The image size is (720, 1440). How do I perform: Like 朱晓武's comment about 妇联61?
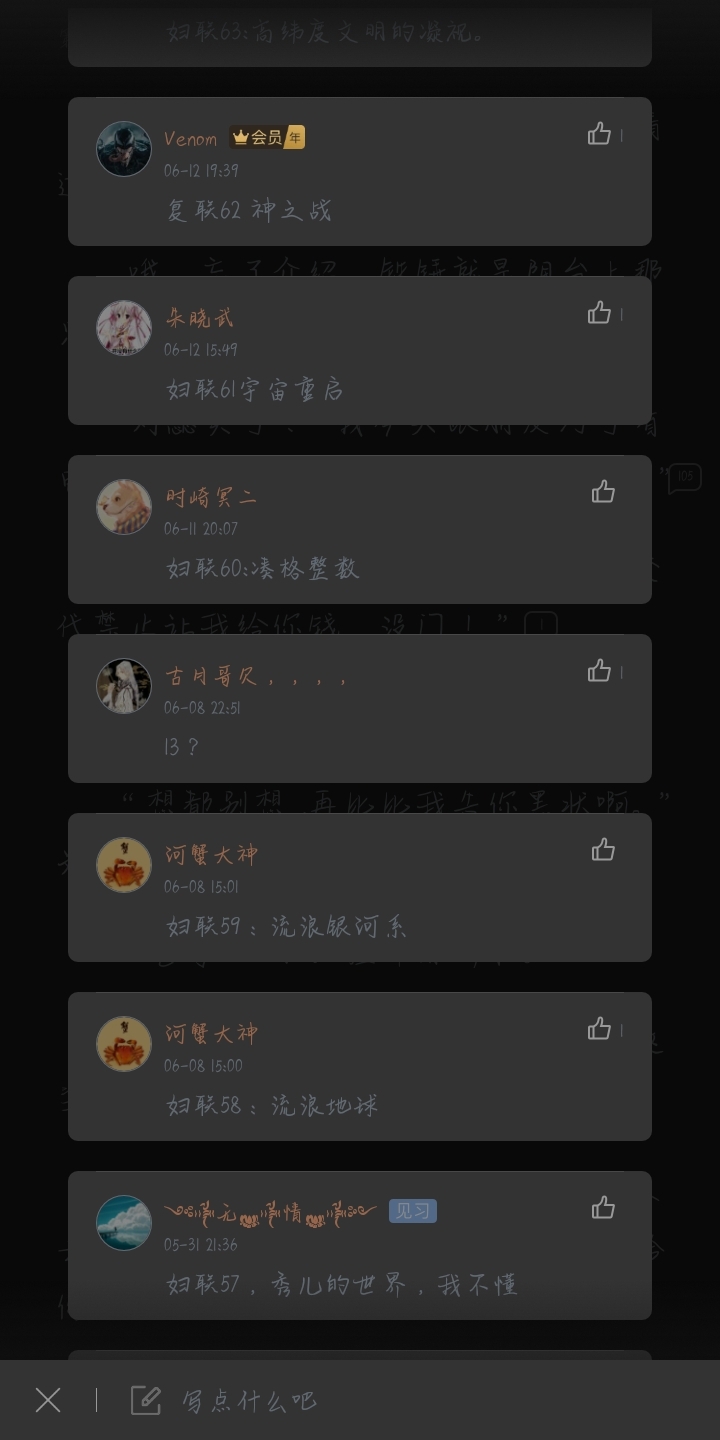click(x=600, y=313)
